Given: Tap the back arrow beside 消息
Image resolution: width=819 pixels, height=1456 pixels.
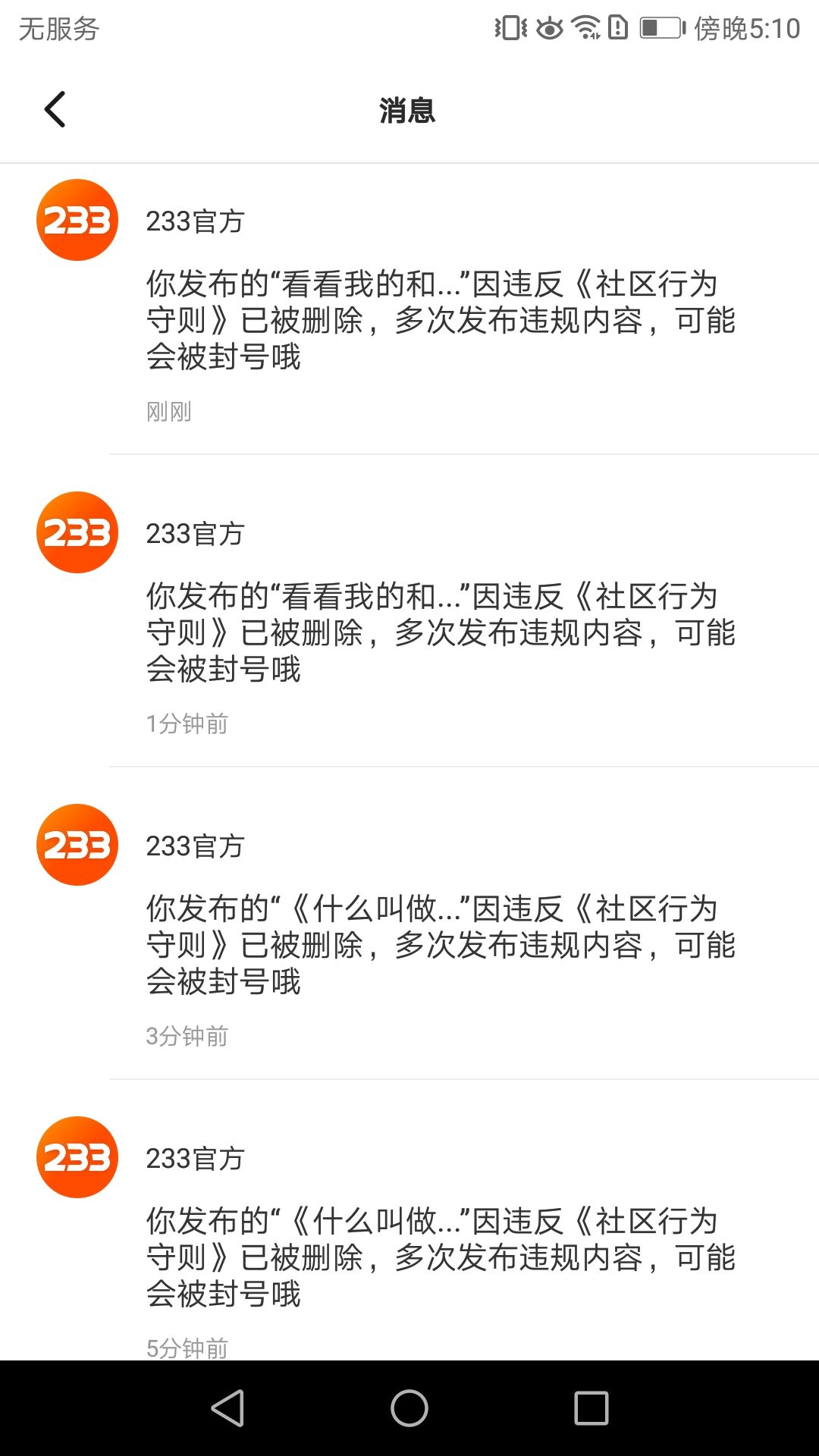Looking at the screenshot, I should tap(55, 110).
